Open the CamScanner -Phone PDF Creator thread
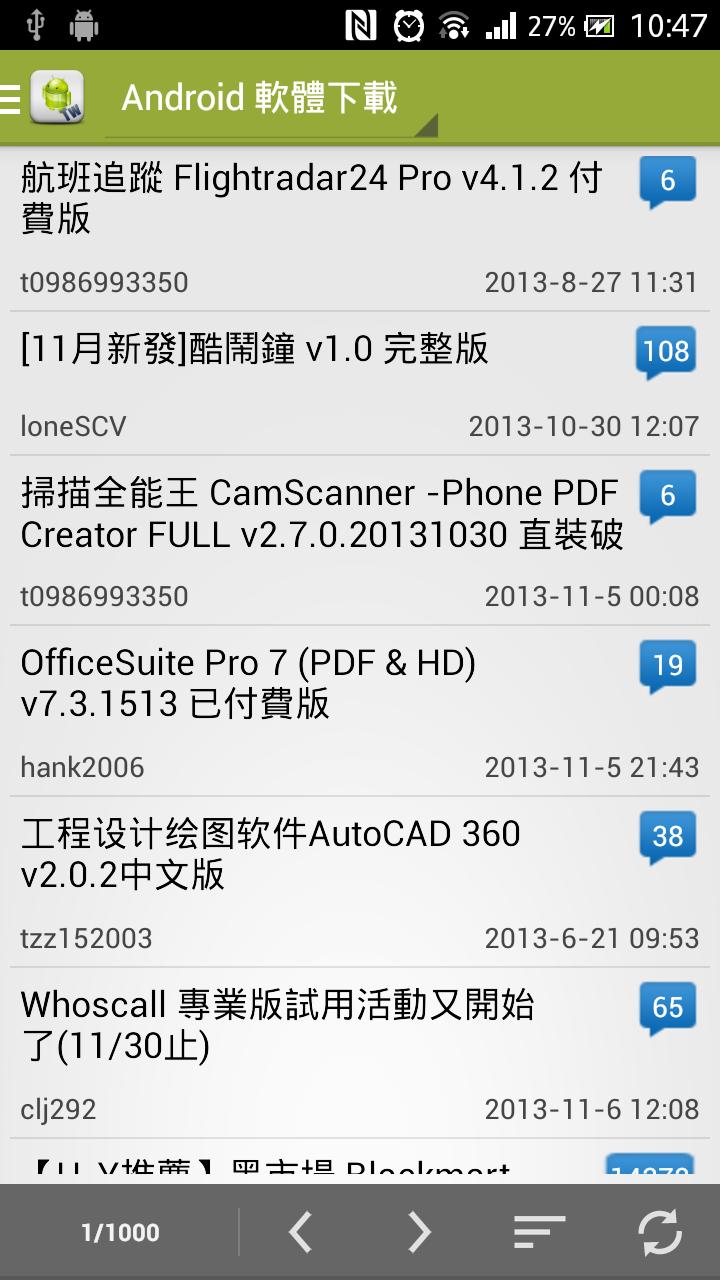Viewport: 720px width, 1280px height. [322, 514]
